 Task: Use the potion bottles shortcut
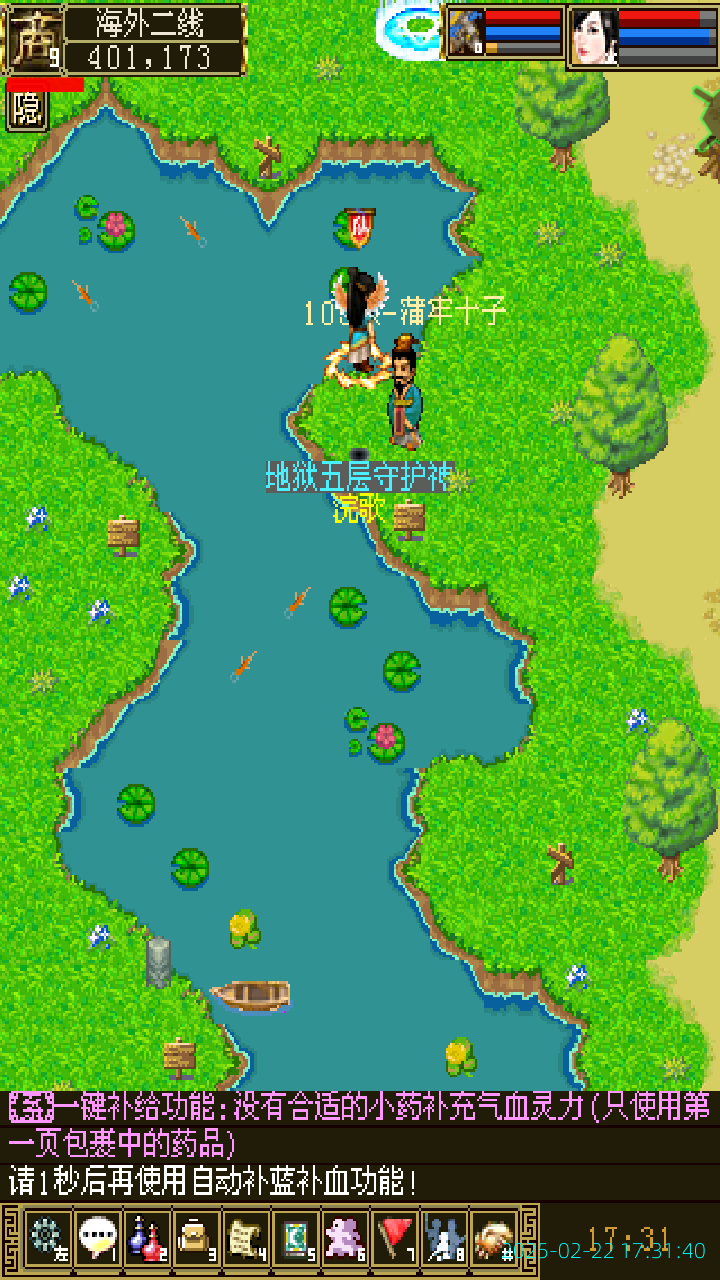146,1238
